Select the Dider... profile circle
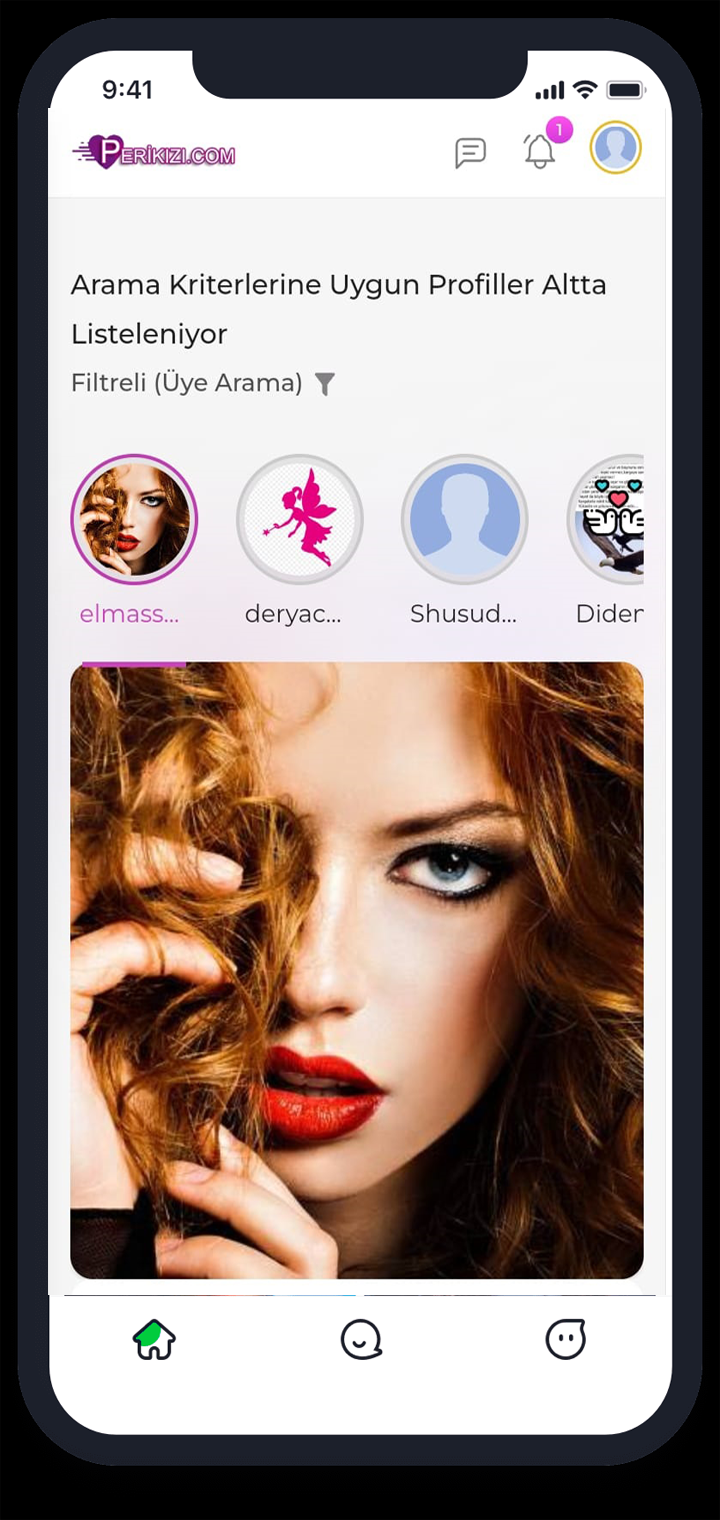Screen dimensions: 720x1520 pyautogui.click(x=608, y=520)
